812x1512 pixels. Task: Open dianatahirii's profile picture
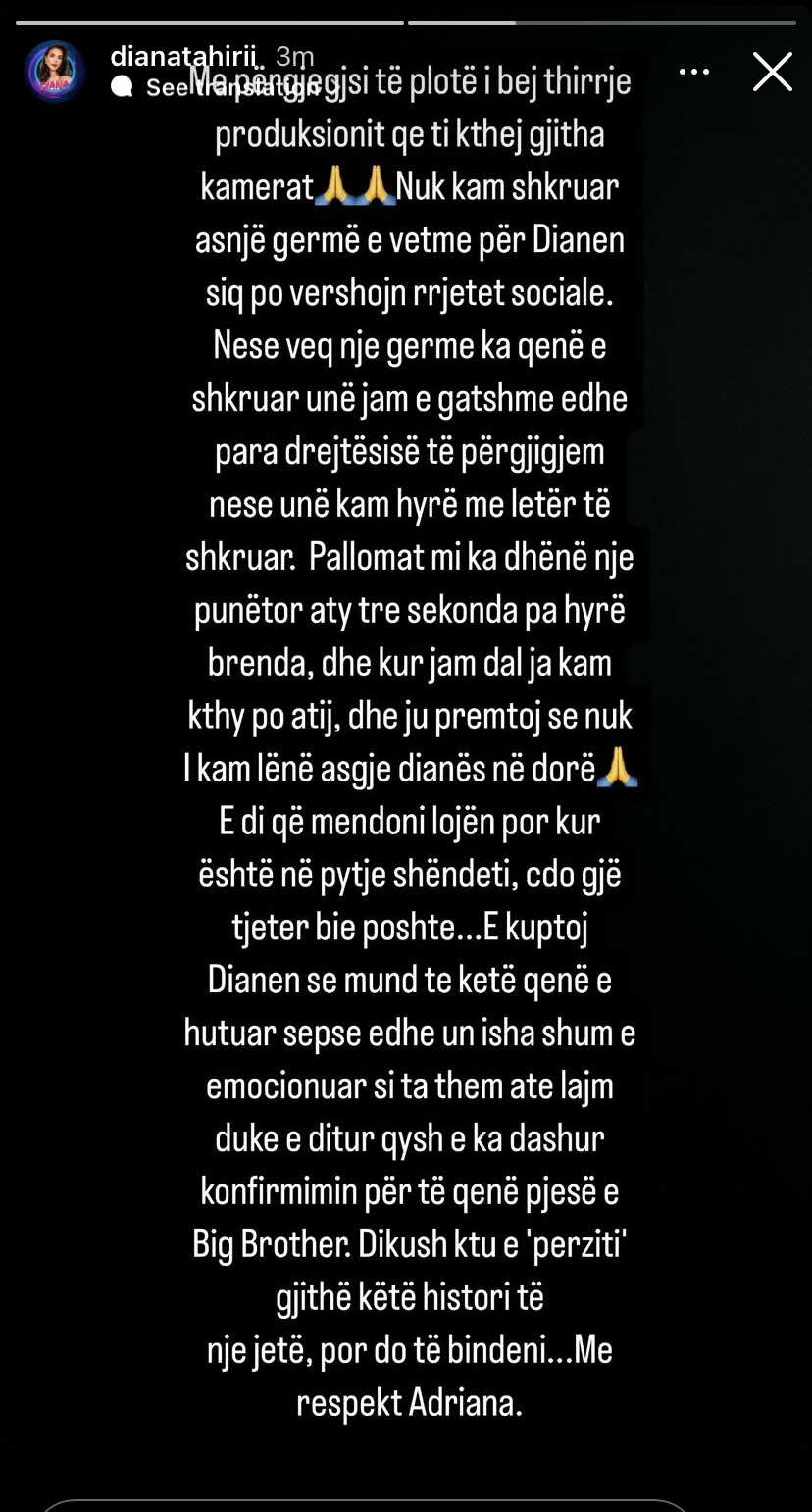[55, 72]
